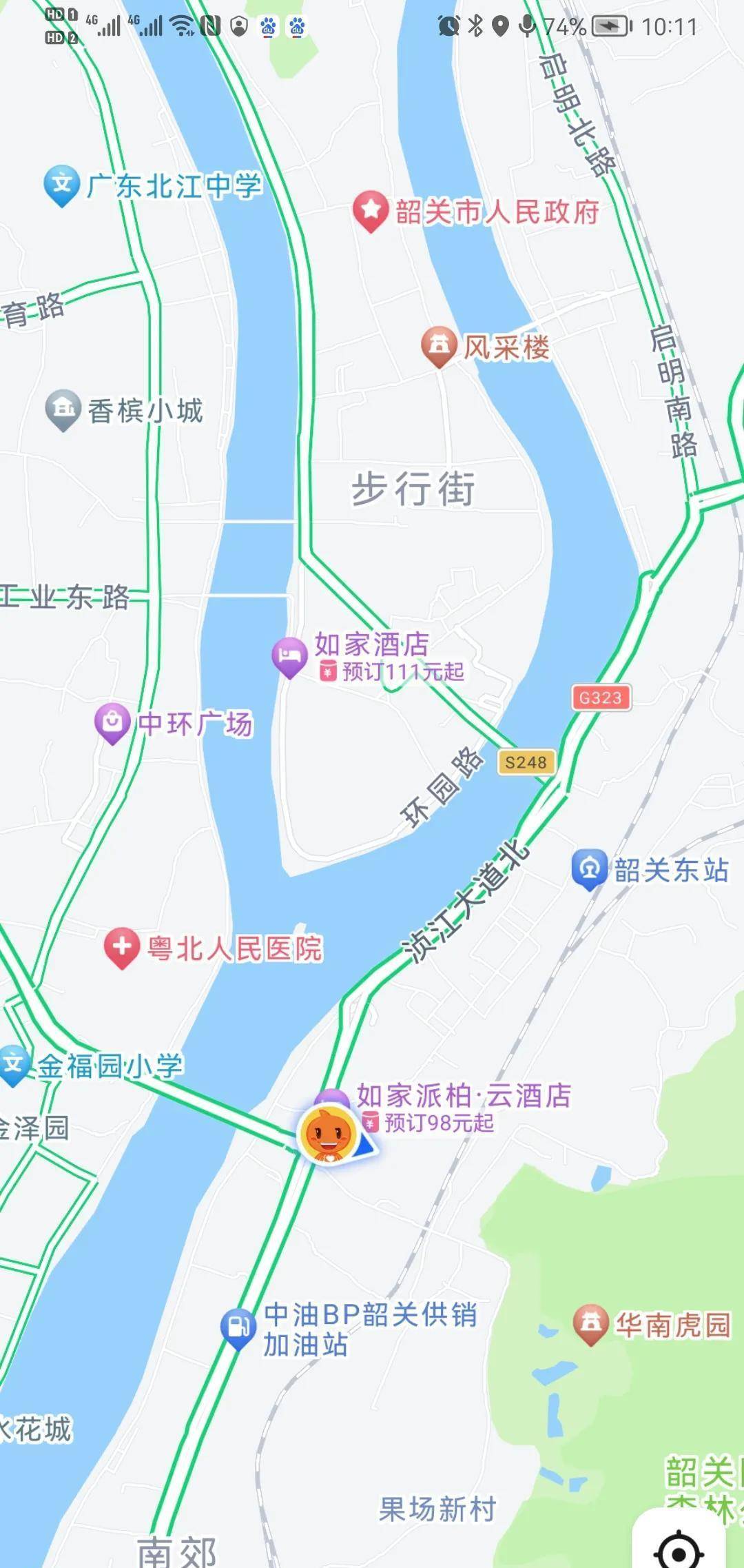Select the 如家派柏·云酒店 hotel listing
Image resolution: width=744 pixels, height=1568 pixels.
point(463,1095)
